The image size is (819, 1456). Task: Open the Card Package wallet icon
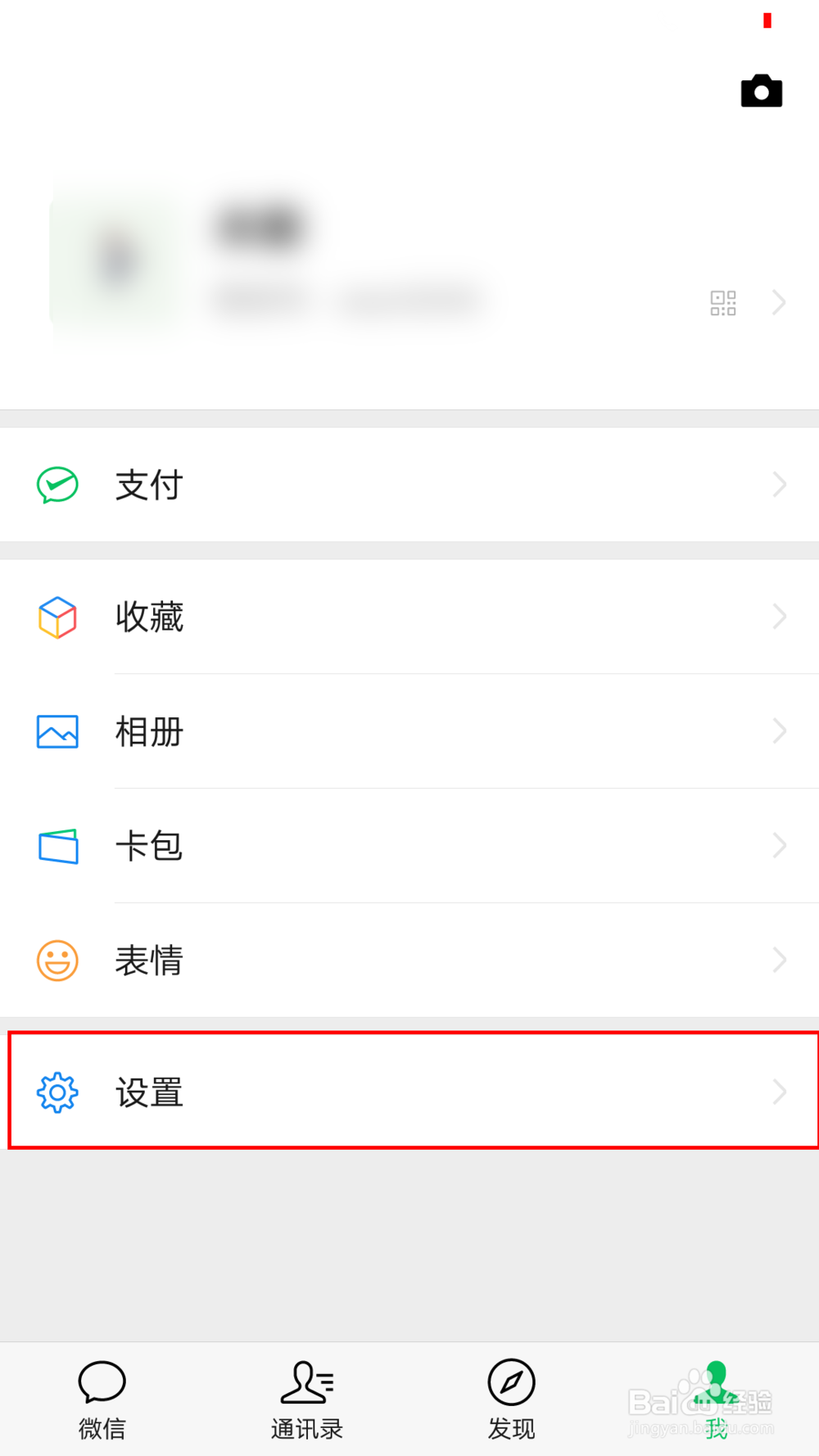[57, 847]
